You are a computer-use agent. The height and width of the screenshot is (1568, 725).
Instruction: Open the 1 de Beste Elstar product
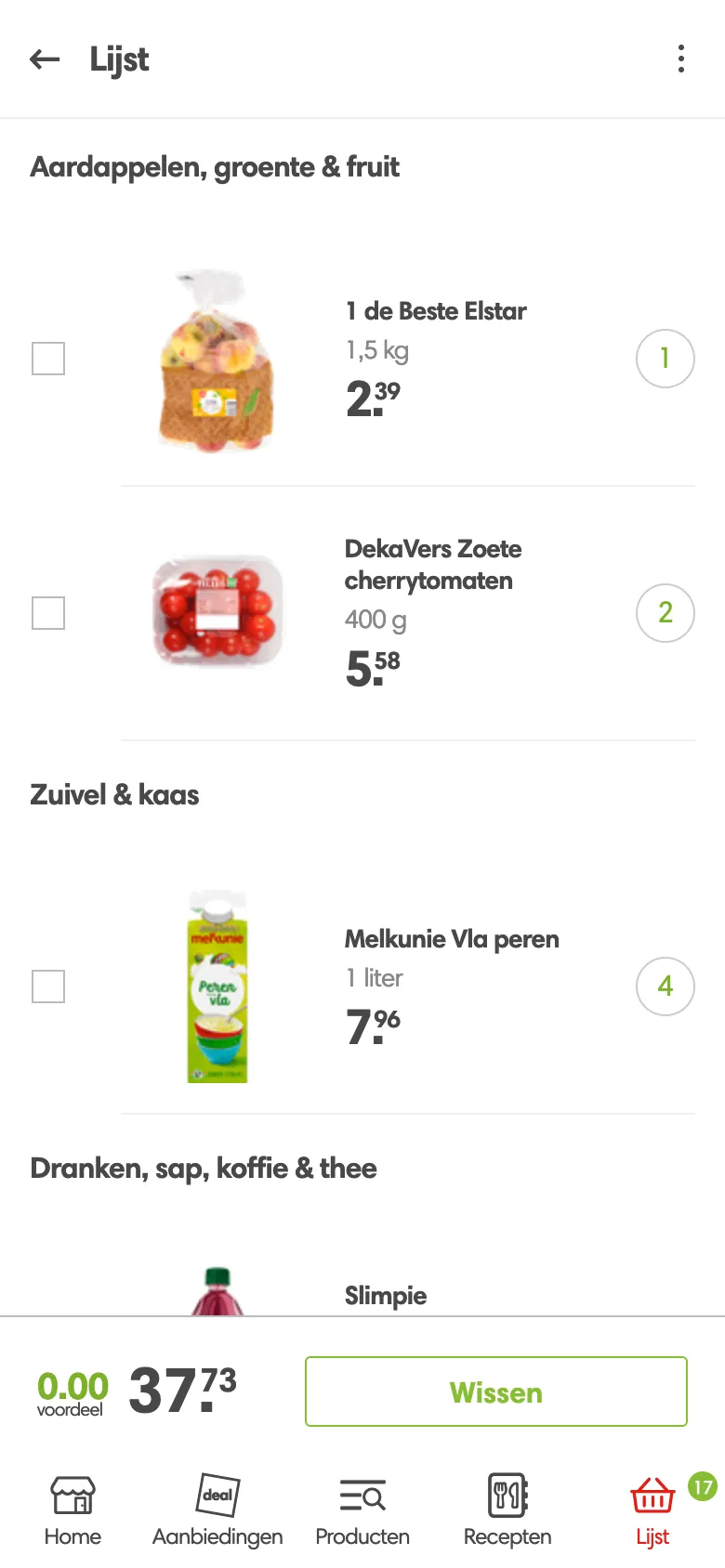(x=435, y=312)
